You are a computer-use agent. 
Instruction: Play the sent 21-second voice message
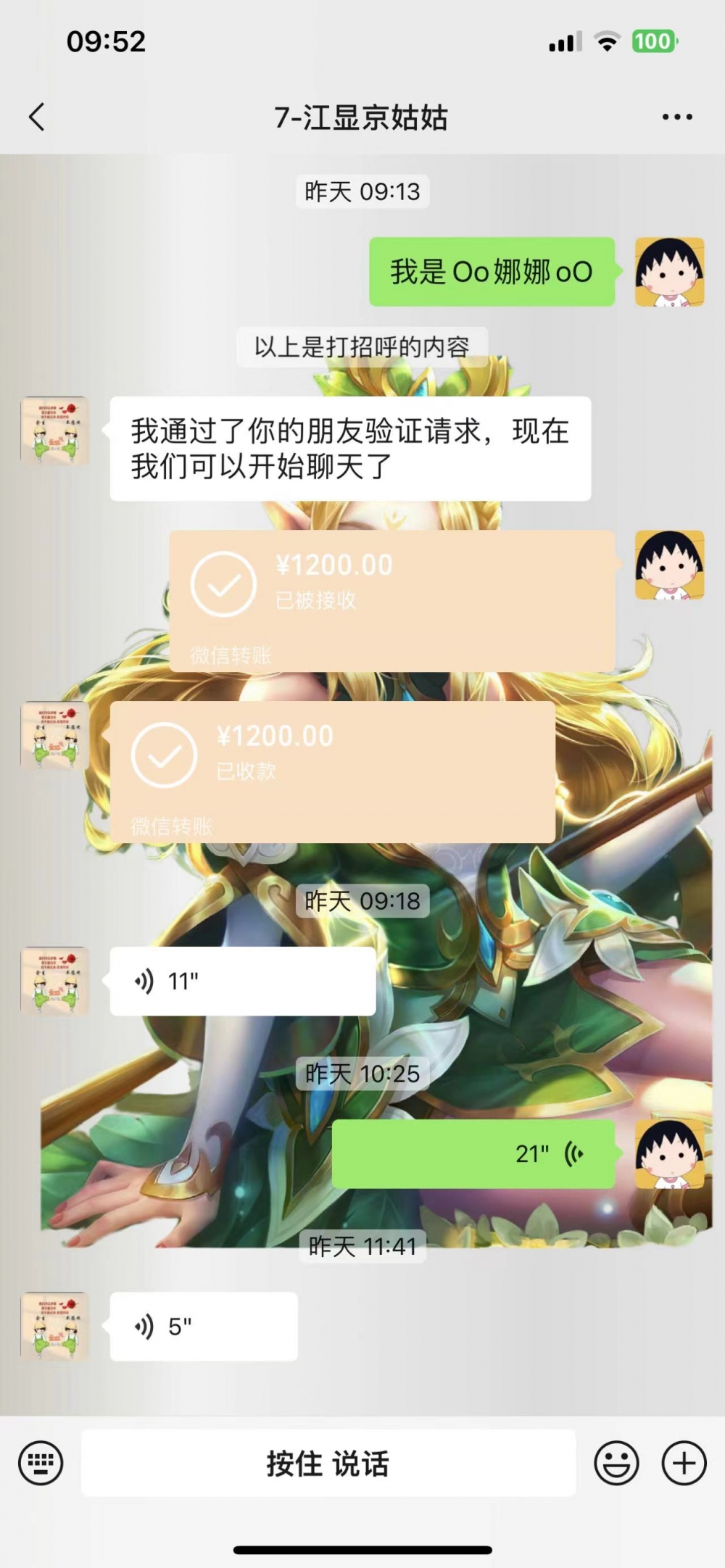[473, 1153]
